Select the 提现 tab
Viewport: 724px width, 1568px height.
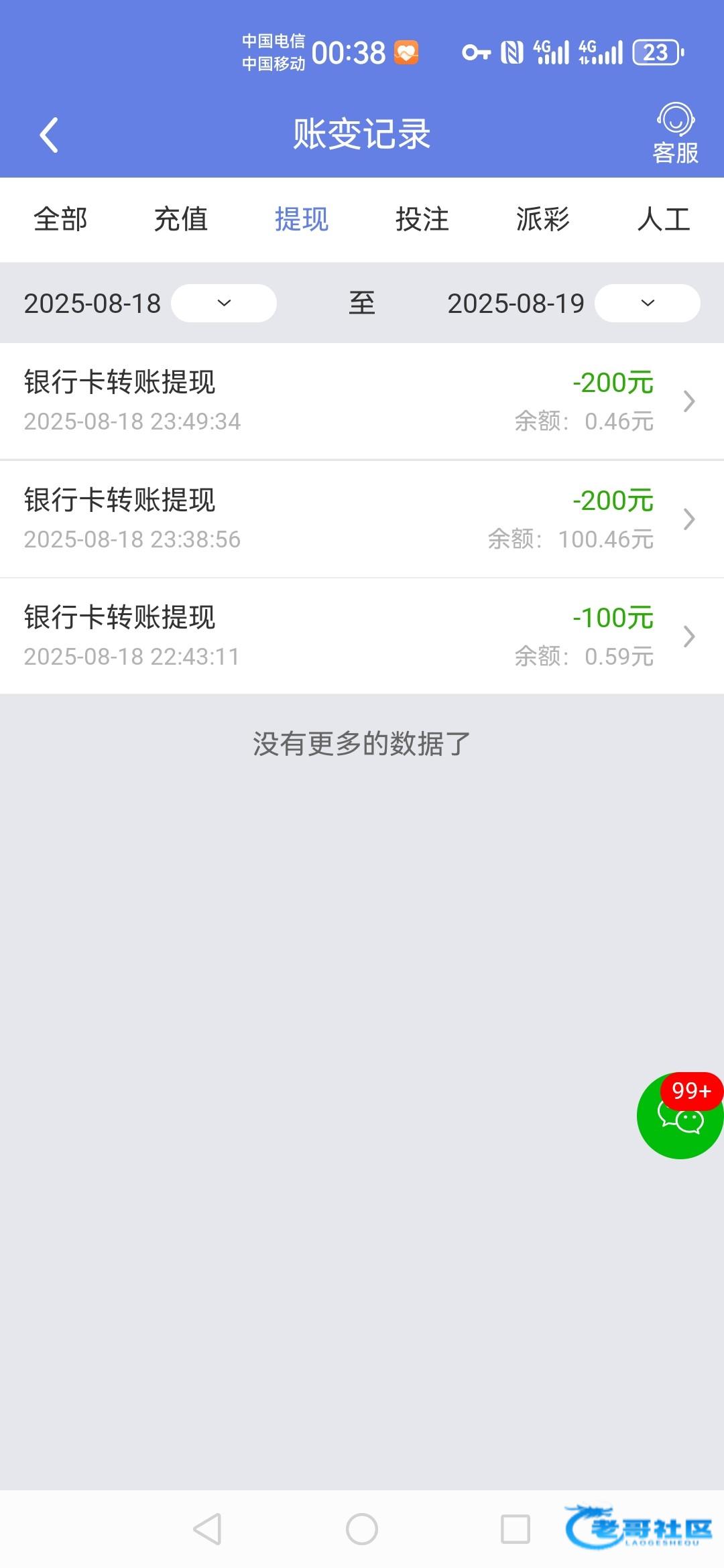point(302,219)
